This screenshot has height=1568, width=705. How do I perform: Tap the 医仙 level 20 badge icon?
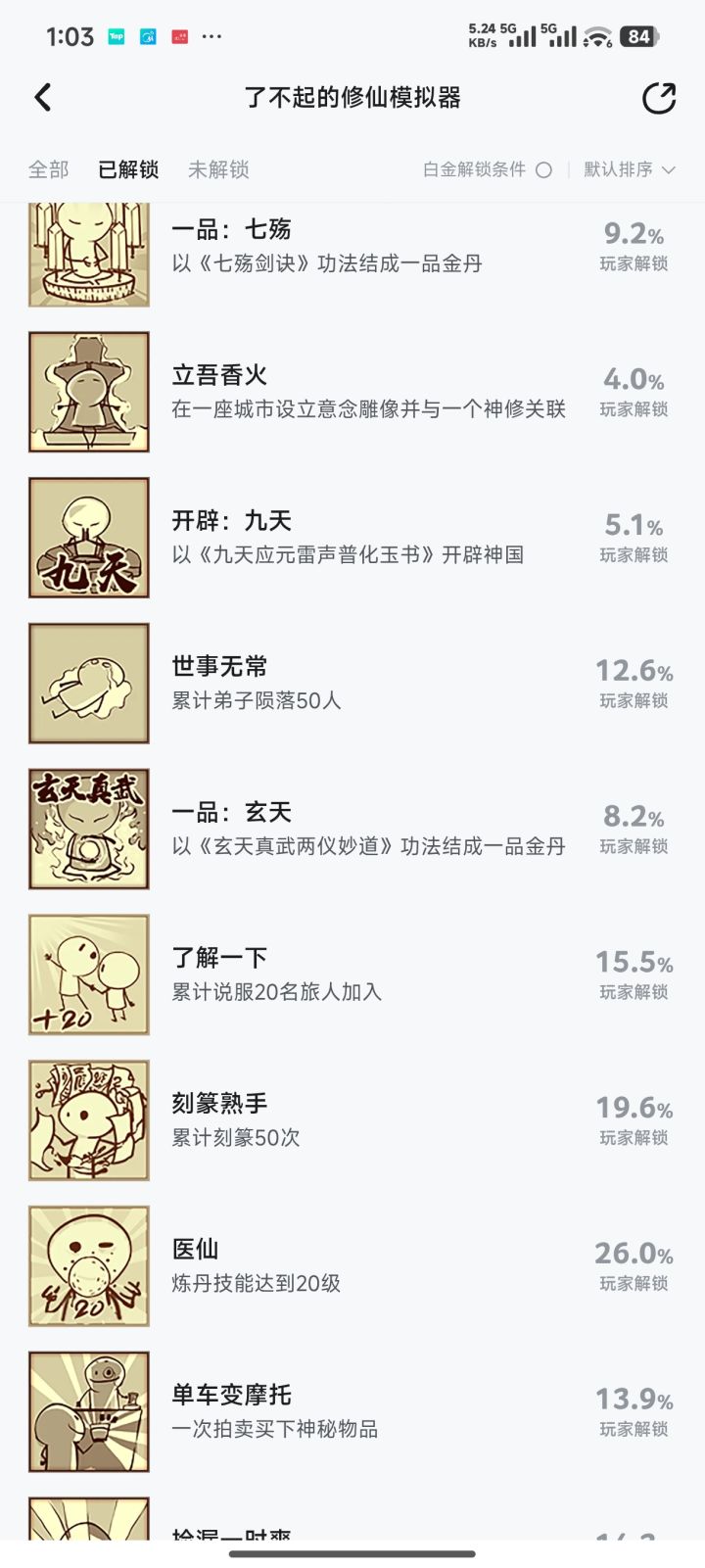point(88,1264)
